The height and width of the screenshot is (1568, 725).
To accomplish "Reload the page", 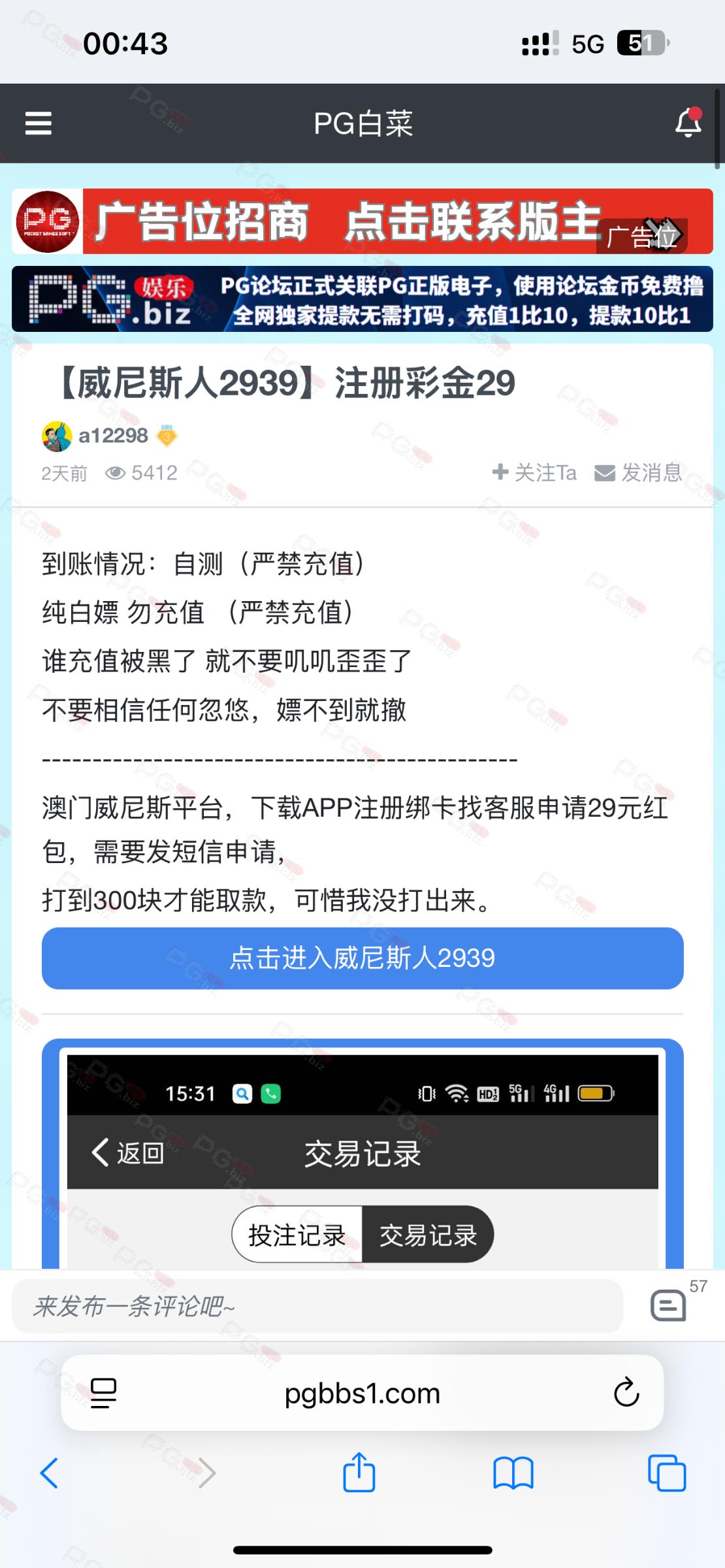I will pos(626,1392).
